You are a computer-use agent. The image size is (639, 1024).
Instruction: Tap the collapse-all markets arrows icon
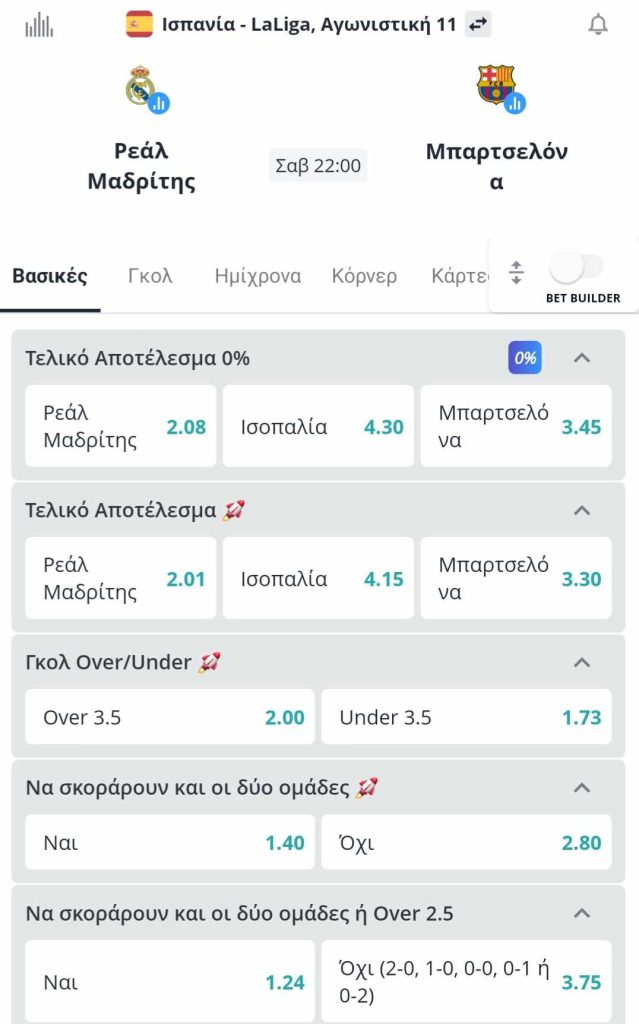(x=516, y=272)
